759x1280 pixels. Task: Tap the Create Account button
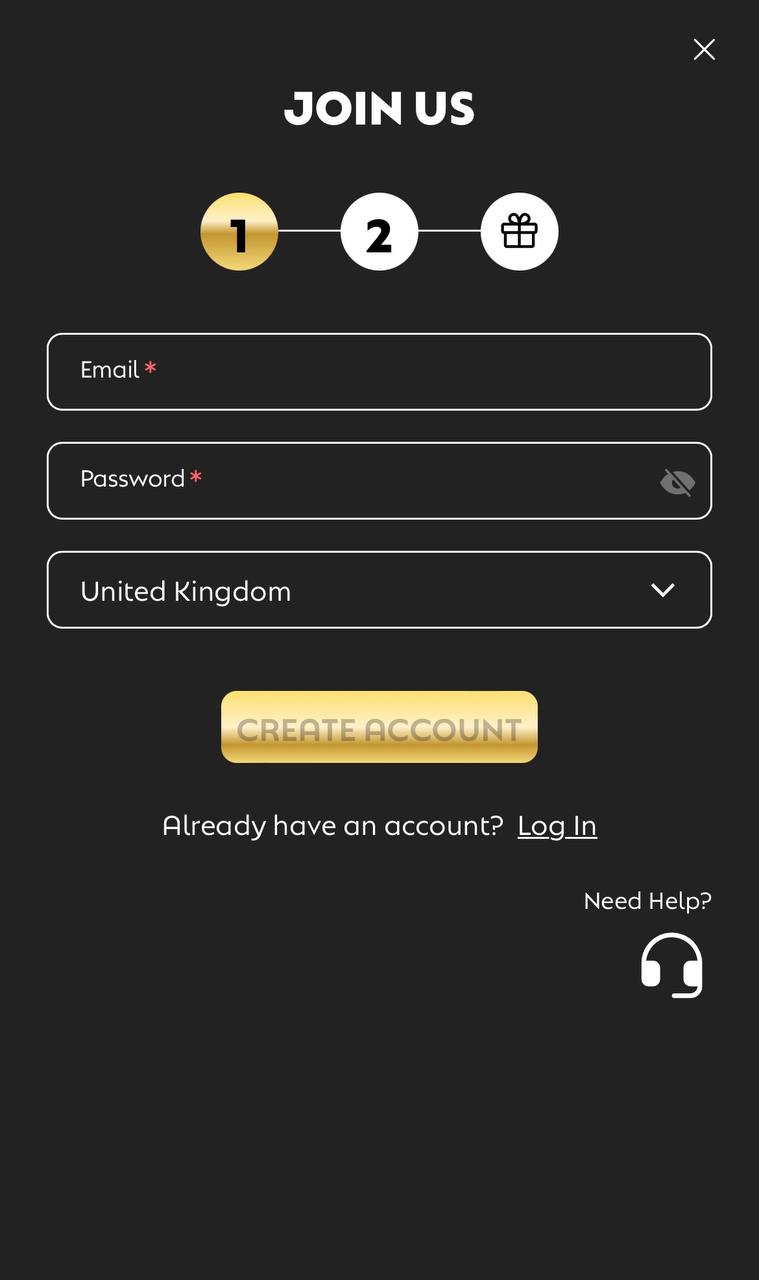379,727
